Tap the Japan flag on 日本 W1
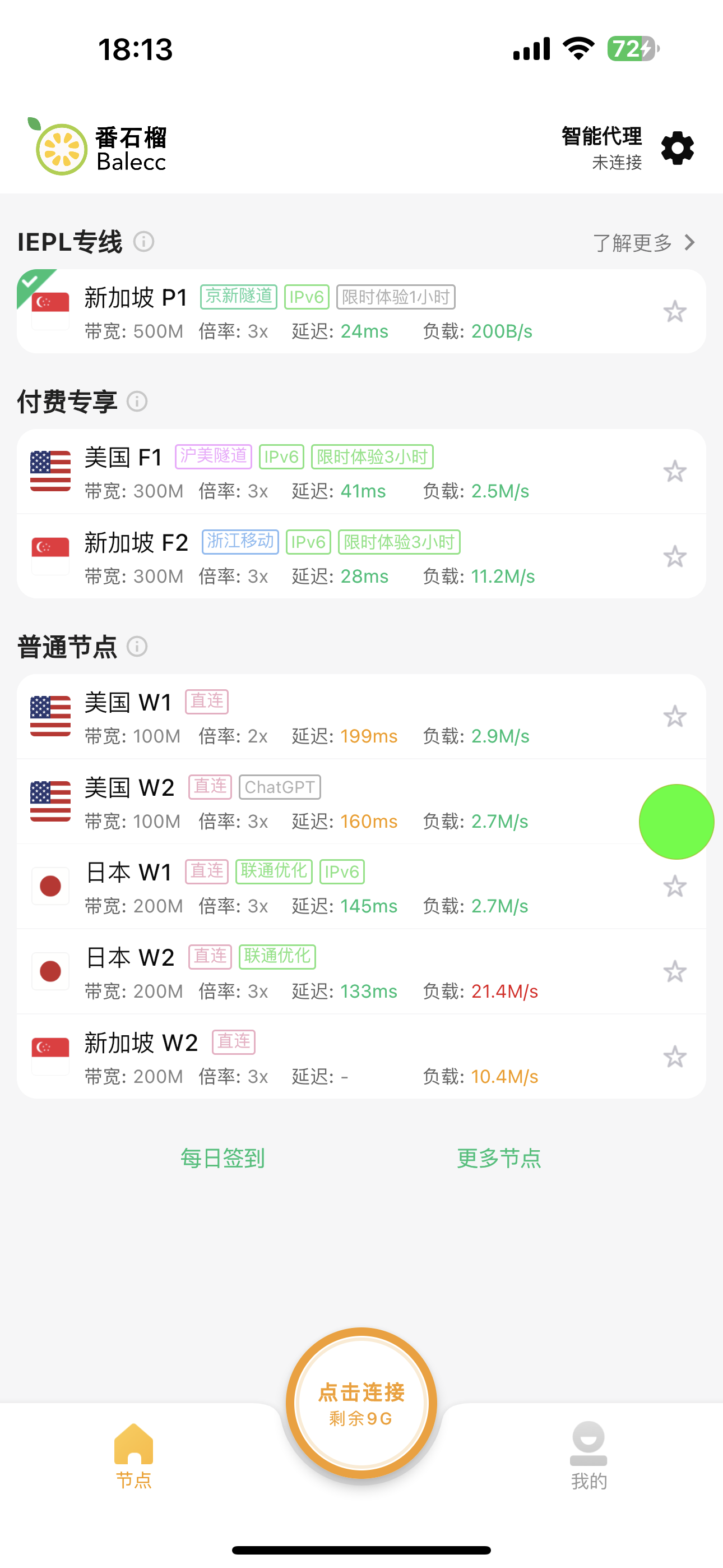Screen dimensions: 723x1568 coord(50,886)
